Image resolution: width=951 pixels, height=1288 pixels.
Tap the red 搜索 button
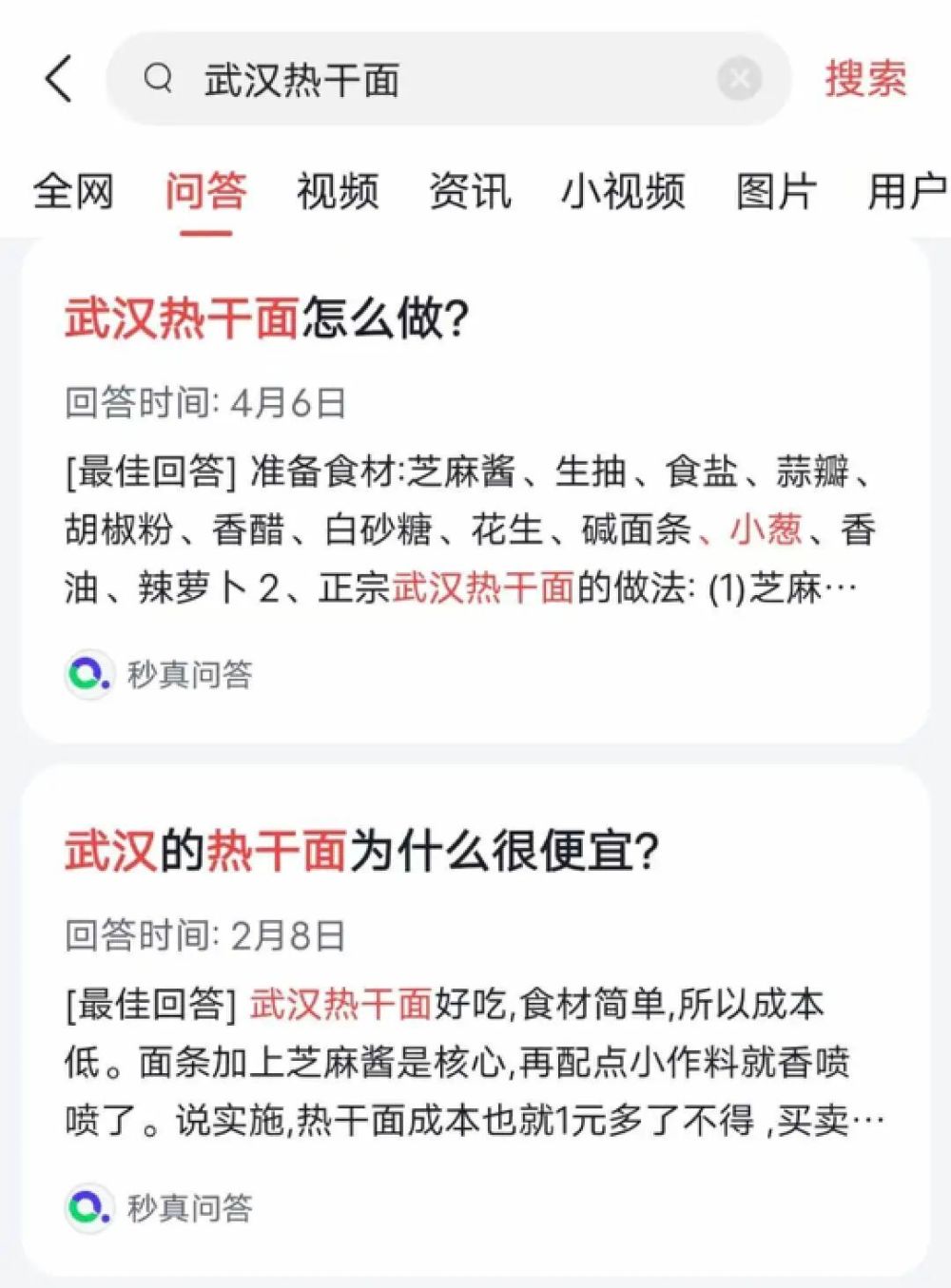coord(865,79)
